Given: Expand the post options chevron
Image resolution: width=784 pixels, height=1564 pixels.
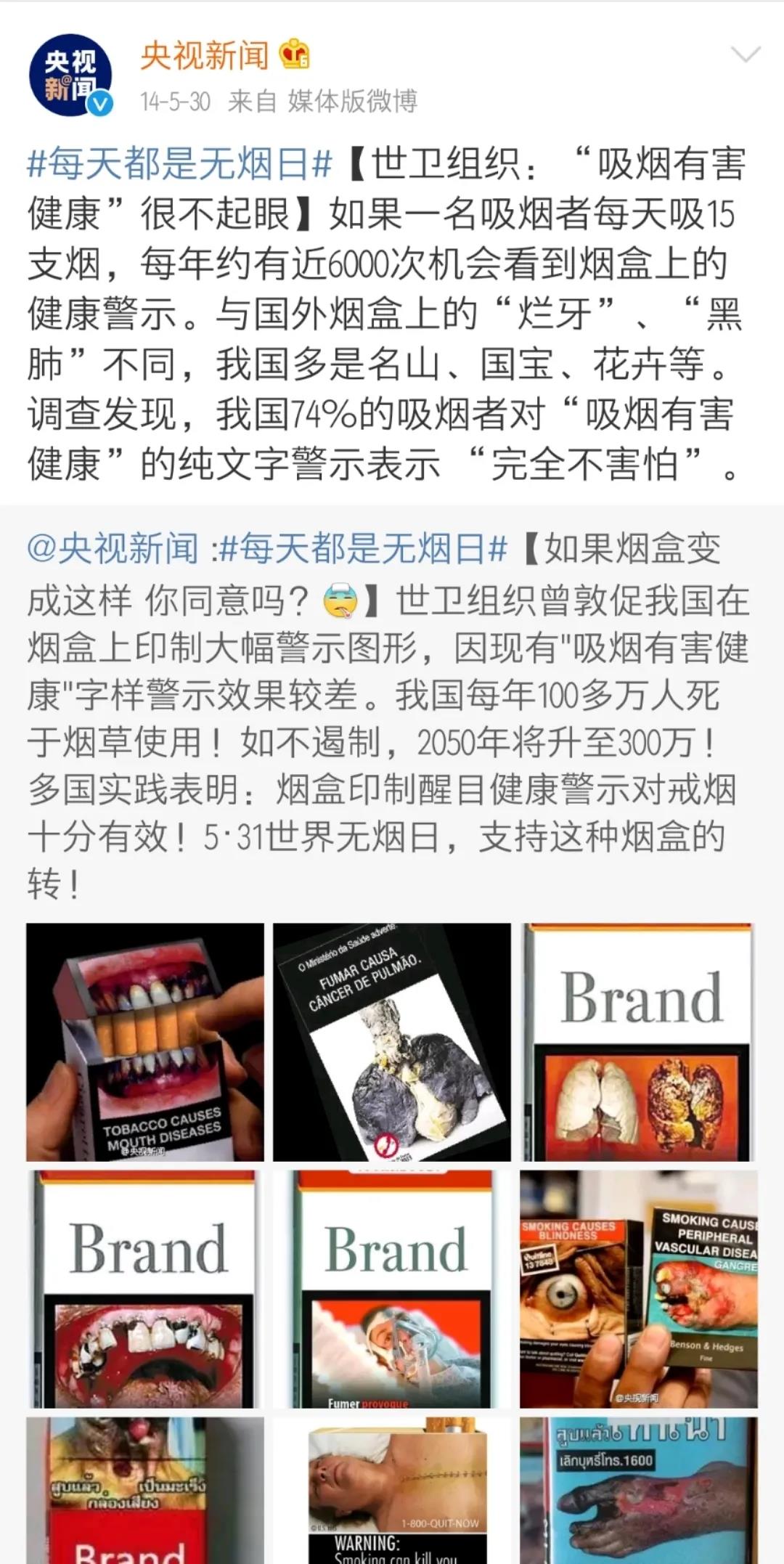Looking at the screenshot, I should coord(745,54).
